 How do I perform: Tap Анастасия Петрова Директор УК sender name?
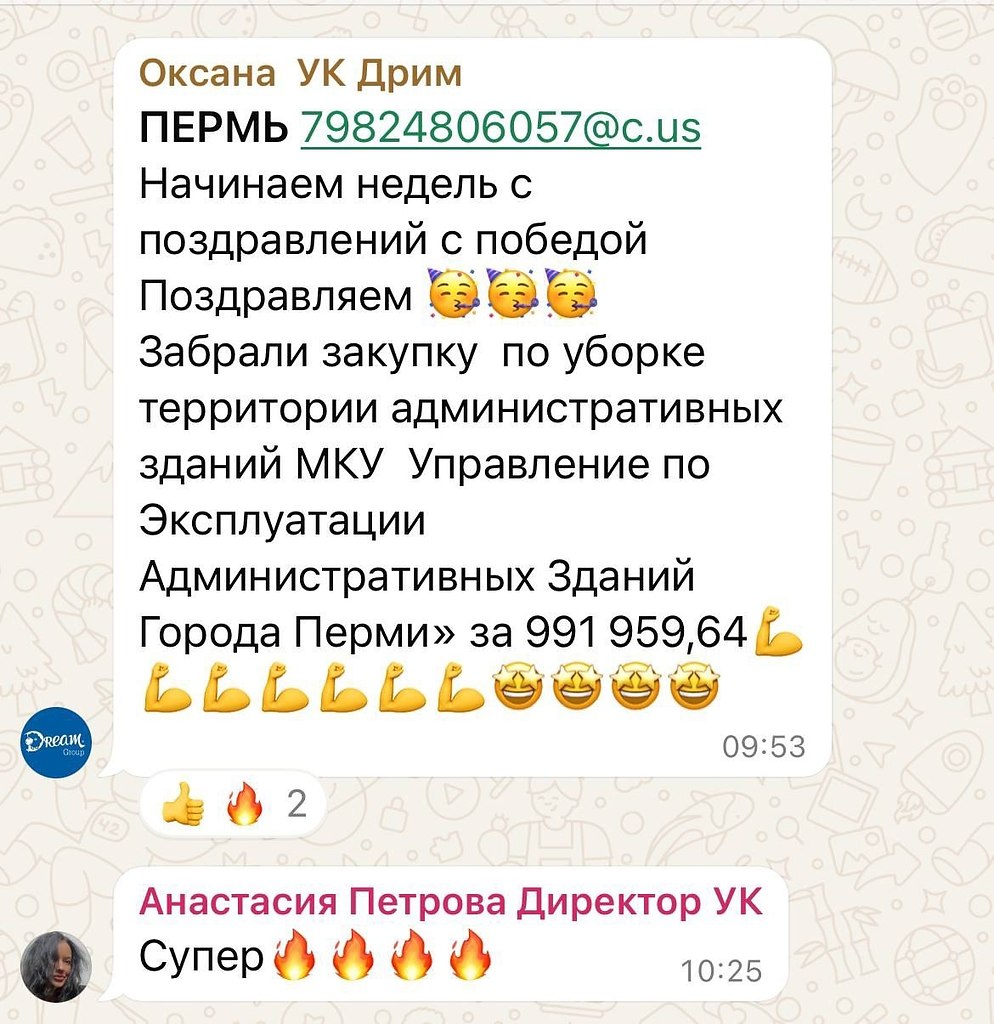pos(450,901)
